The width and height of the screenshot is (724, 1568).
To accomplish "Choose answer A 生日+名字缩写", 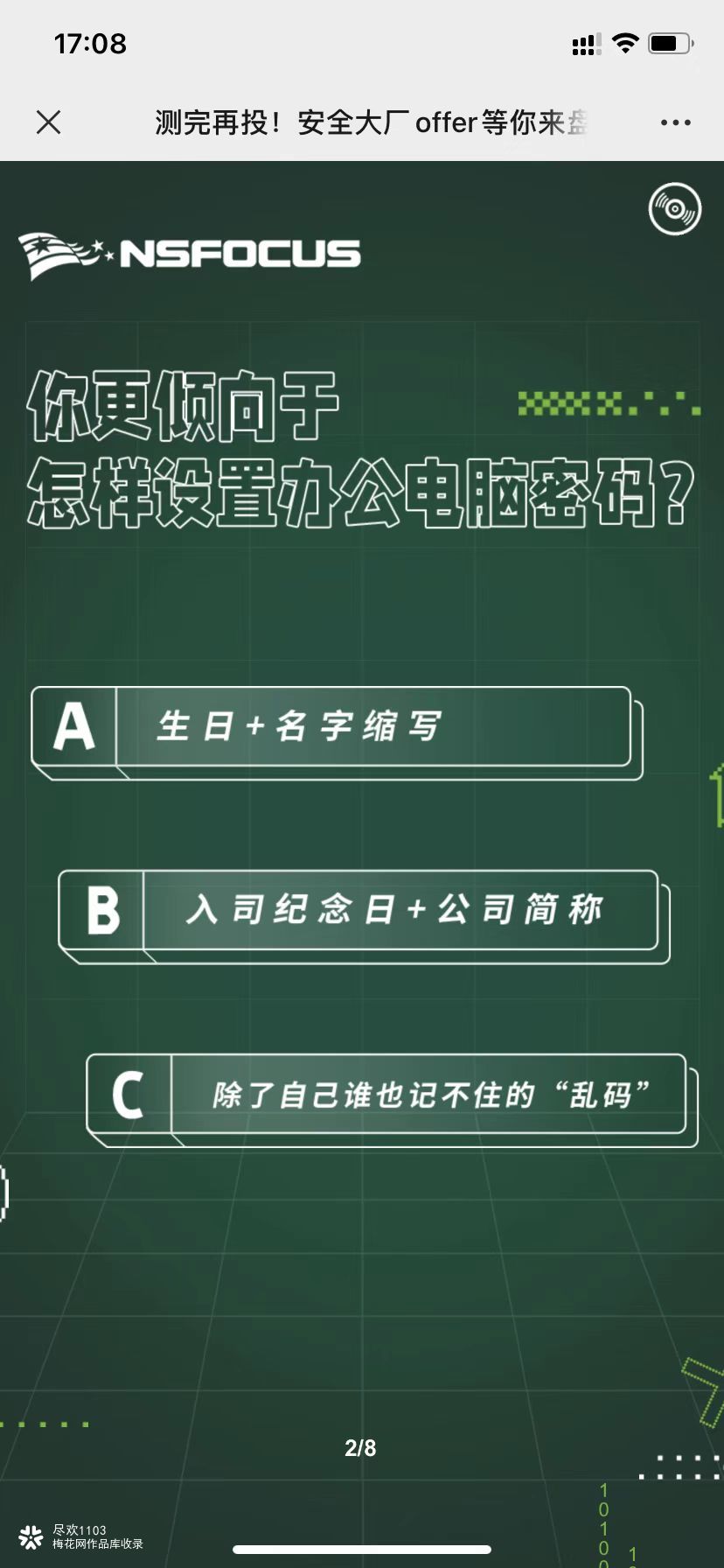I will pos(332,728).
